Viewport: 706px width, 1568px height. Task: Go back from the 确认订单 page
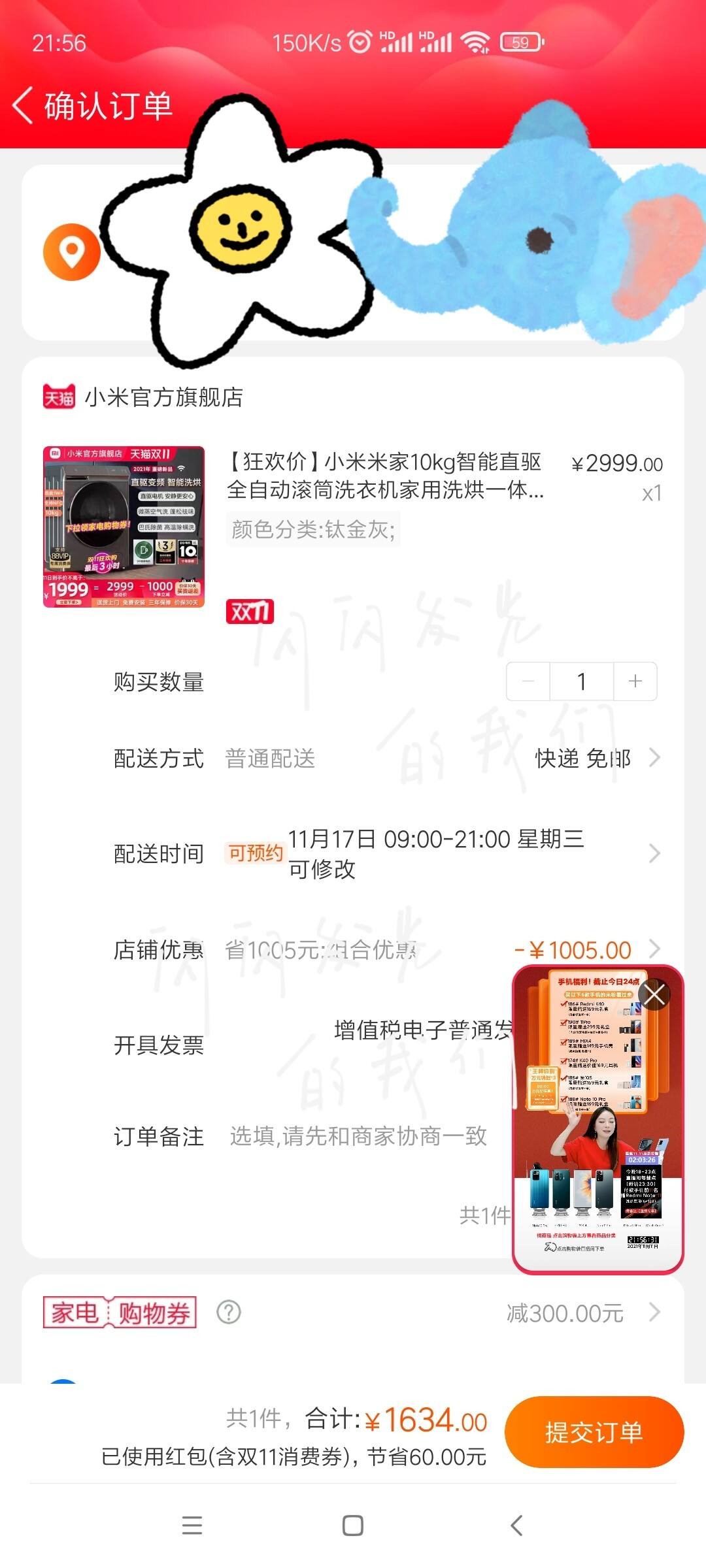click(24, 106)
